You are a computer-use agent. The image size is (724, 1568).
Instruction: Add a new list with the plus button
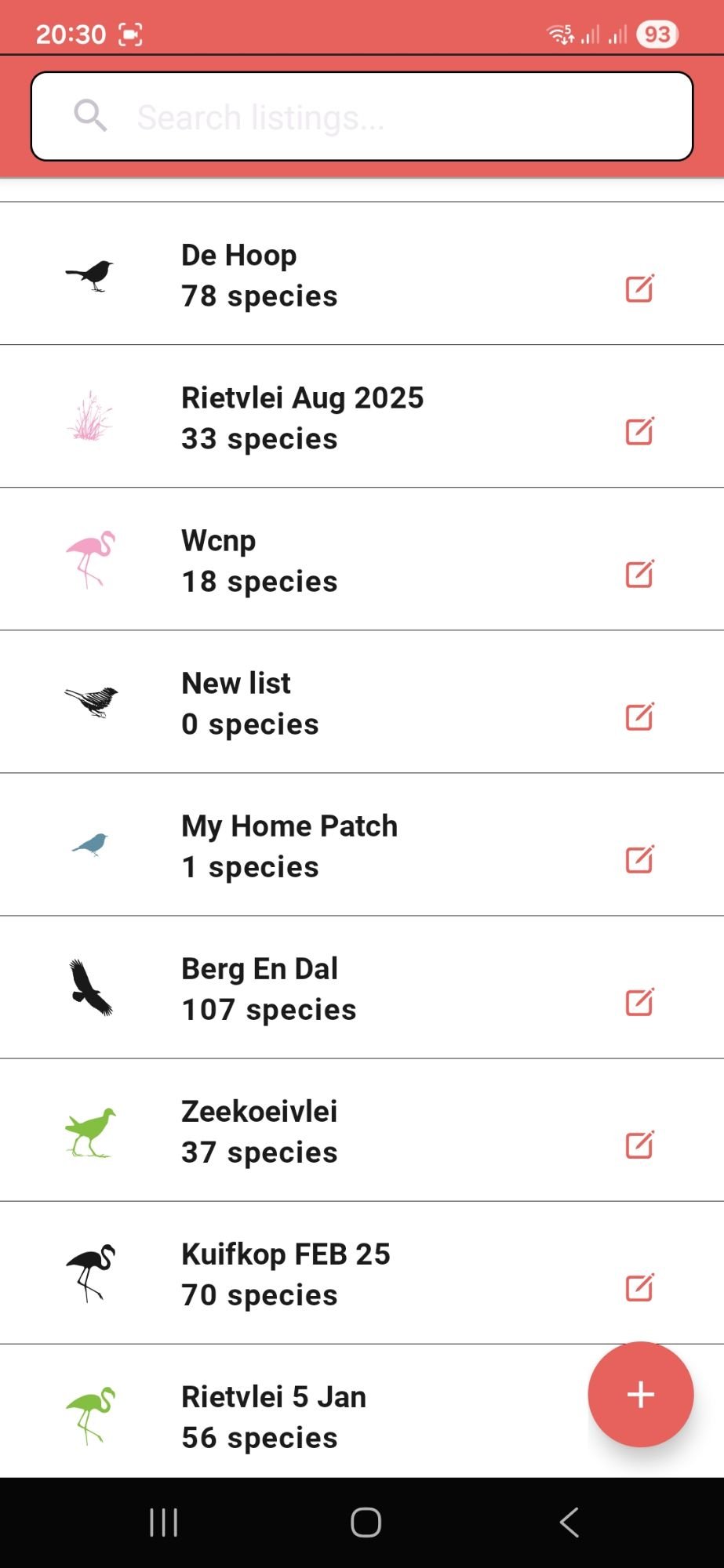[x=640, y=1394]
